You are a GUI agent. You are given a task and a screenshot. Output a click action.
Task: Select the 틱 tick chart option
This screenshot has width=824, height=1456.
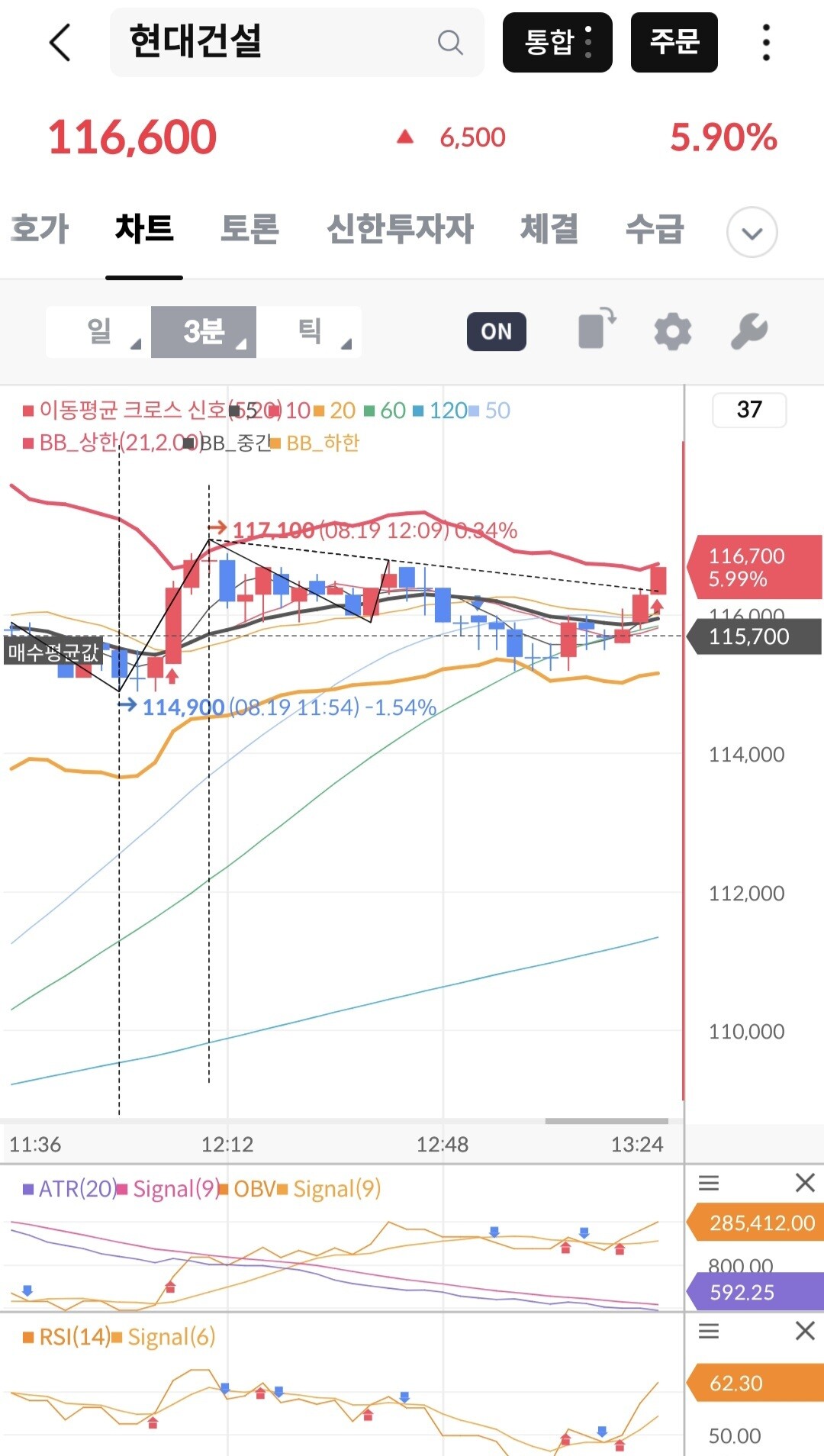coord(309,332)
